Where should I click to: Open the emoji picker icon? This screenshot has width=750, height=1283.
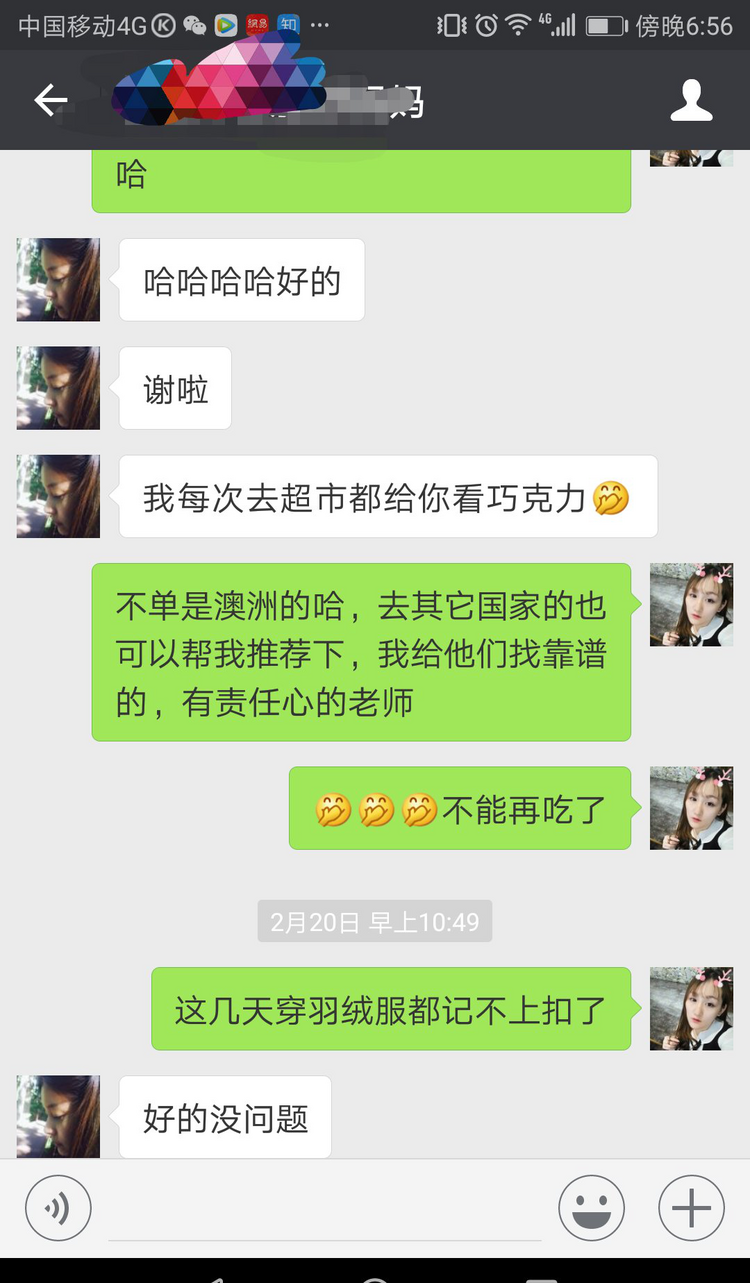[592, 1208]
